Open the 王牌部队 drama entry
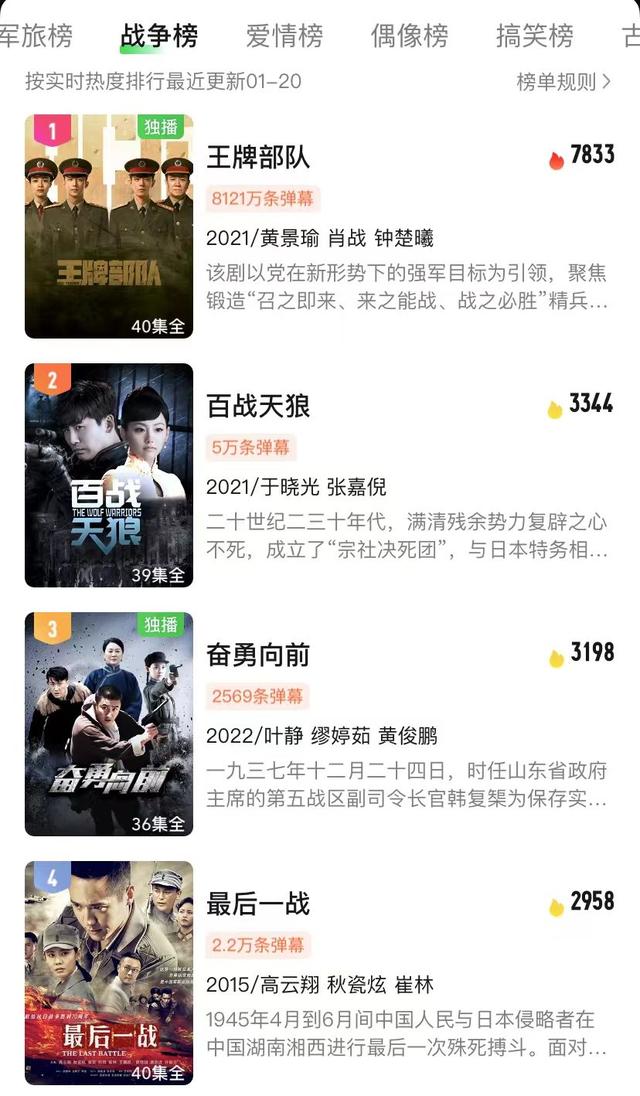640x1096 pixels. (320, 226)
